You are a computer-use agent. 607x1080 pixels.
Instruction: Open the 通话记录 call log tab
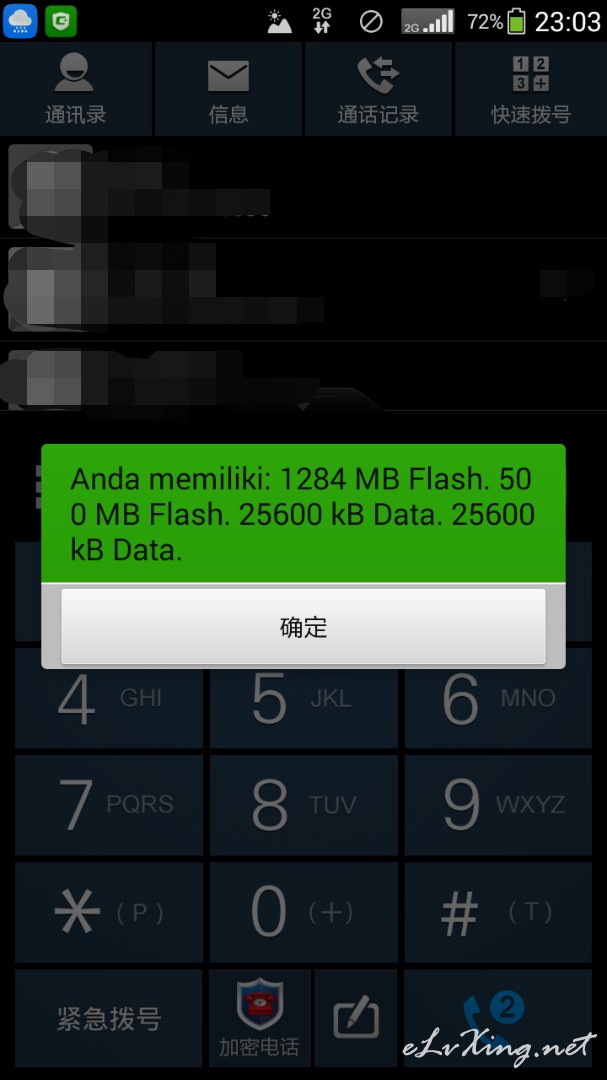378,90
